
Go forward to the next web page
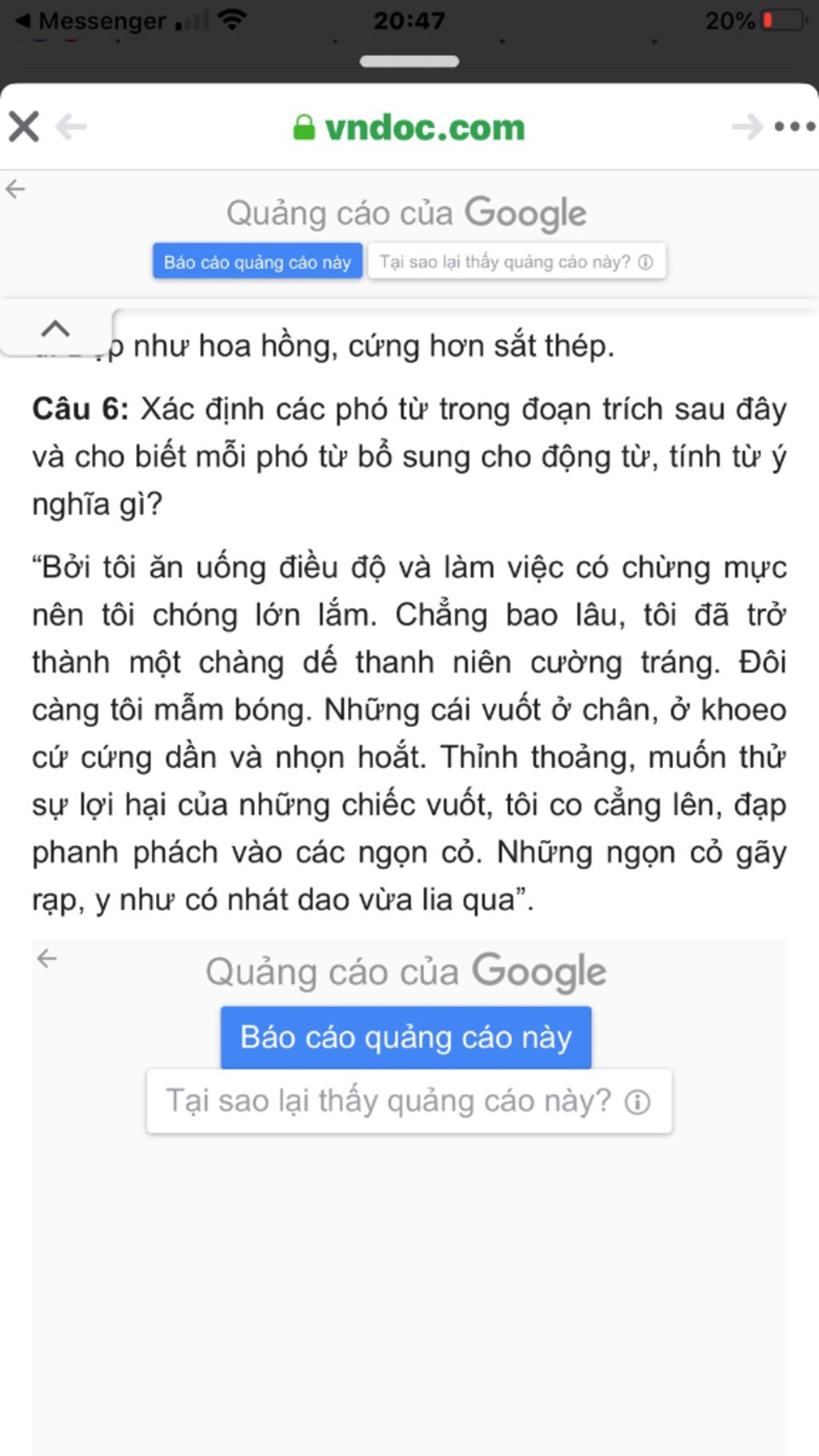[x=747, y=126]
